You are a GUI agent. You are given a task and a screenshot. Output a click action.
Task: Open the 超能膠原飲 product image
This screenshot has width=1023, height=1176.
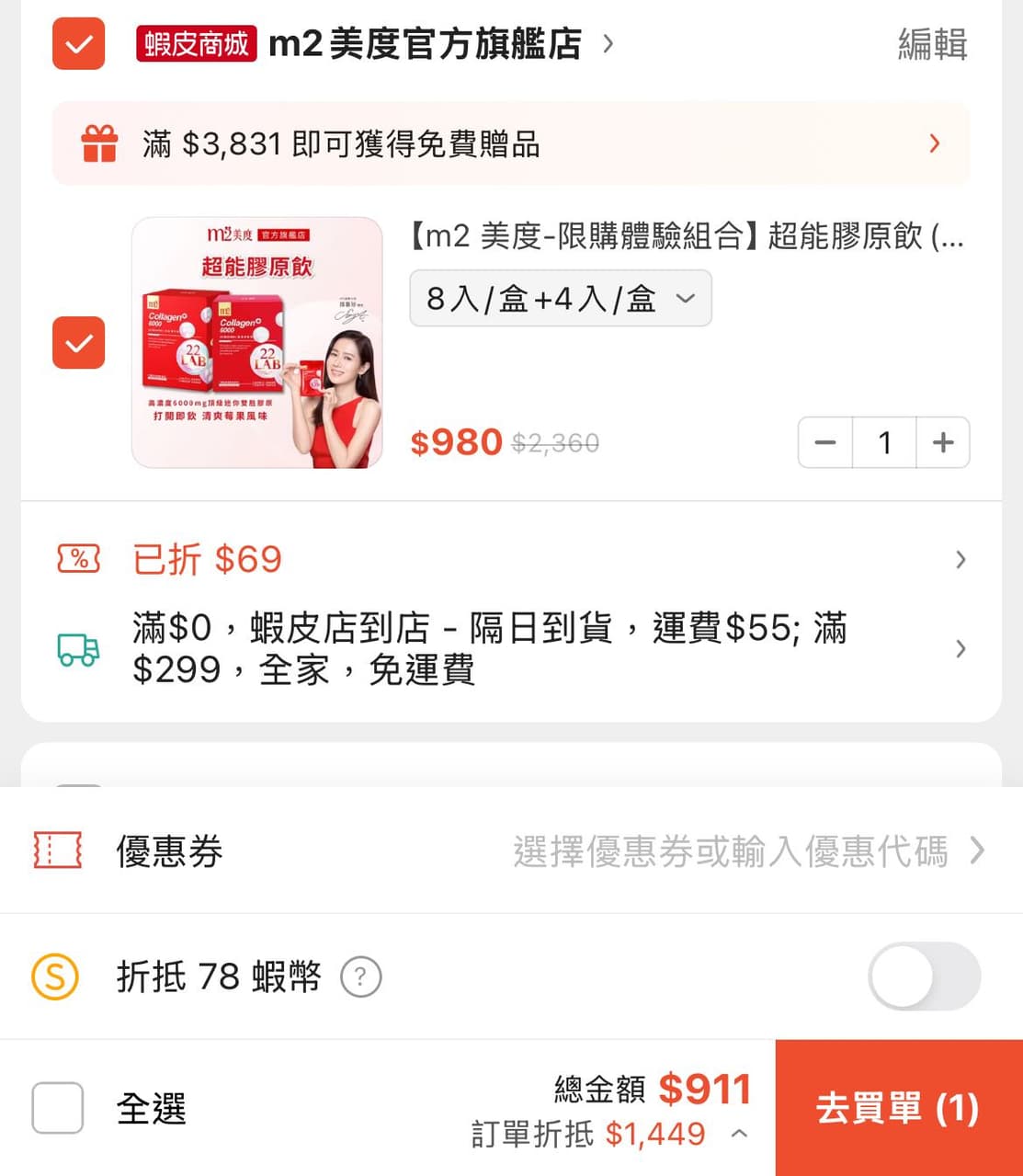pyautogui.click(x=256, y=343)
